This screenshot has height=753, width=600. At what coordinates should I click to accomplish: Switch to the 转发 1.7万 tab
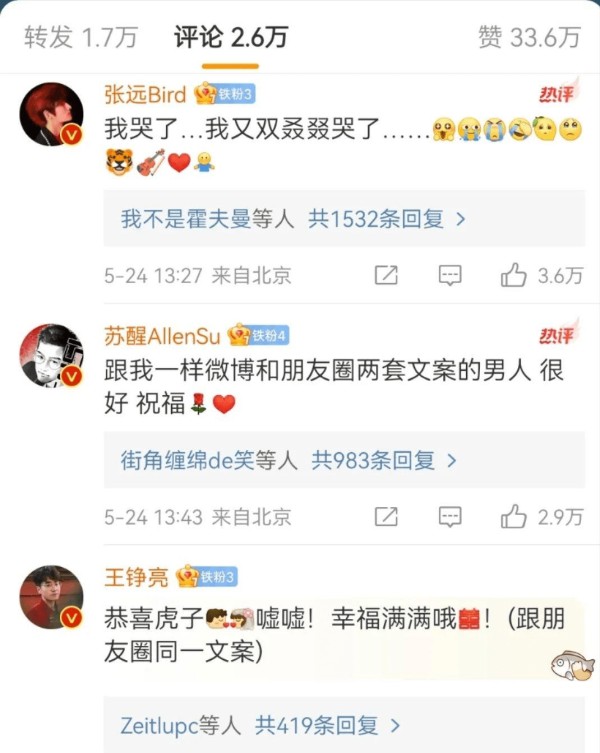click(80, 38)
